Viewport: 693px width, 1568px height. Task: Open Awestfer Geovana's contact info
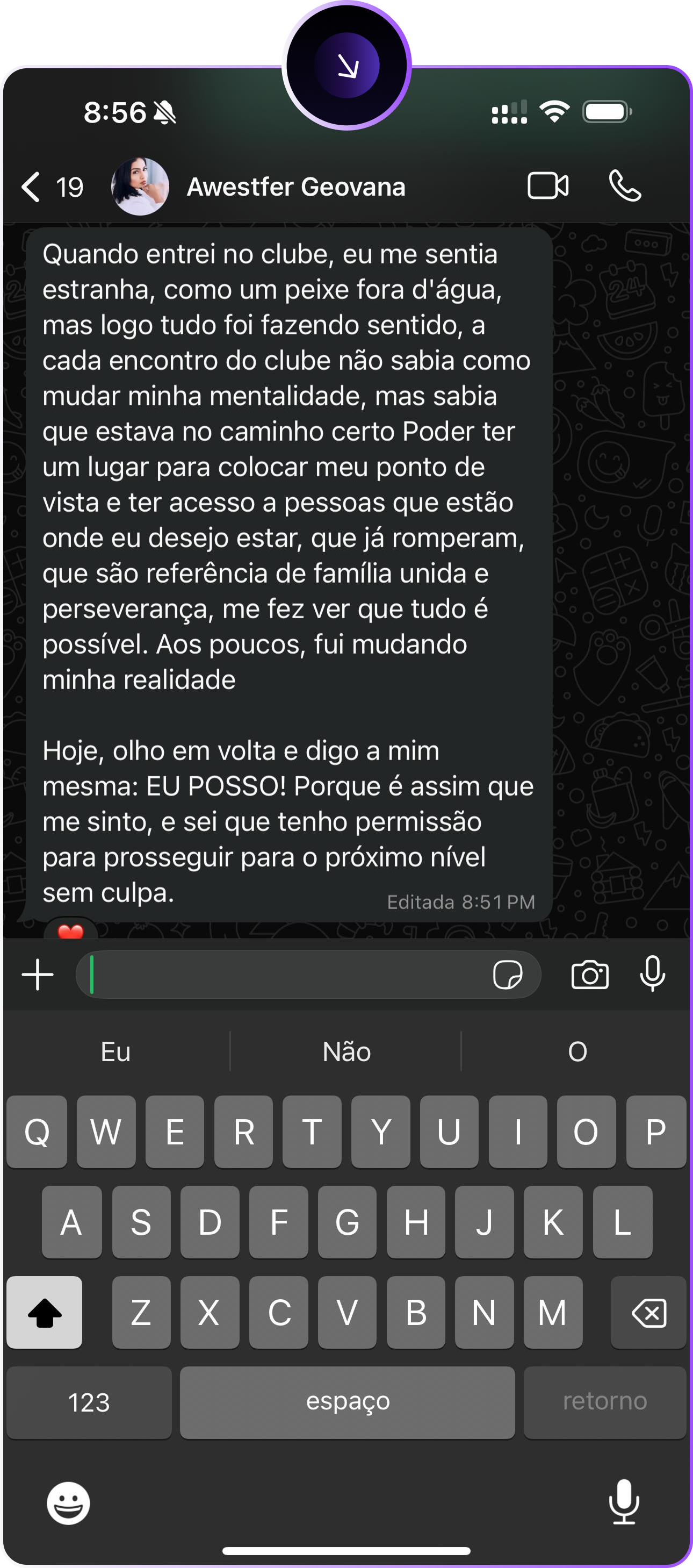pos(295,187)
